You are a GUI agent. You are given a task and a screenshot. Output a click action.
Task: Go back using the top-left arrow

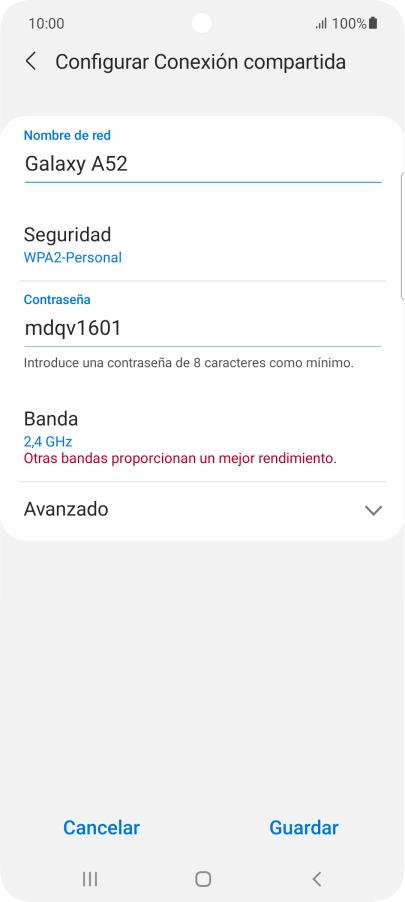click(31, 62)
